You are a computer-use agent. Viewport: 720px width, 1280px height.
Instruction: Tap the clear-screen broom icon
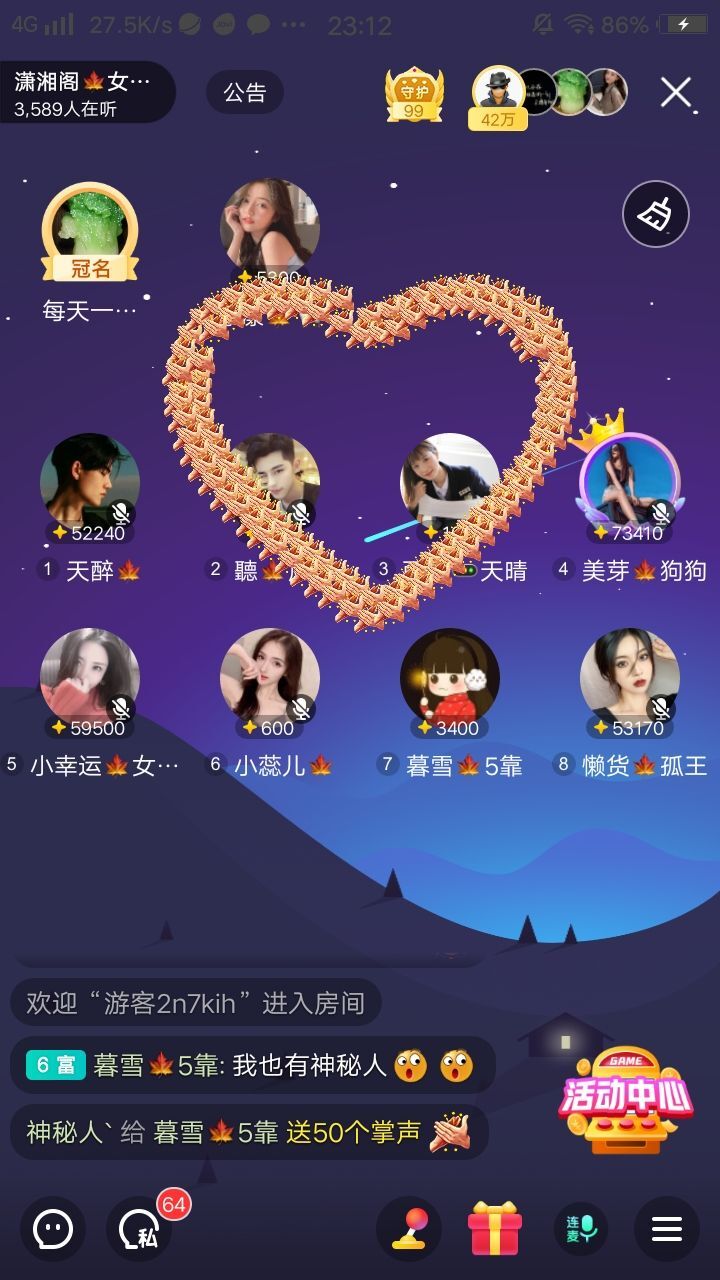[x=656, y=214]
